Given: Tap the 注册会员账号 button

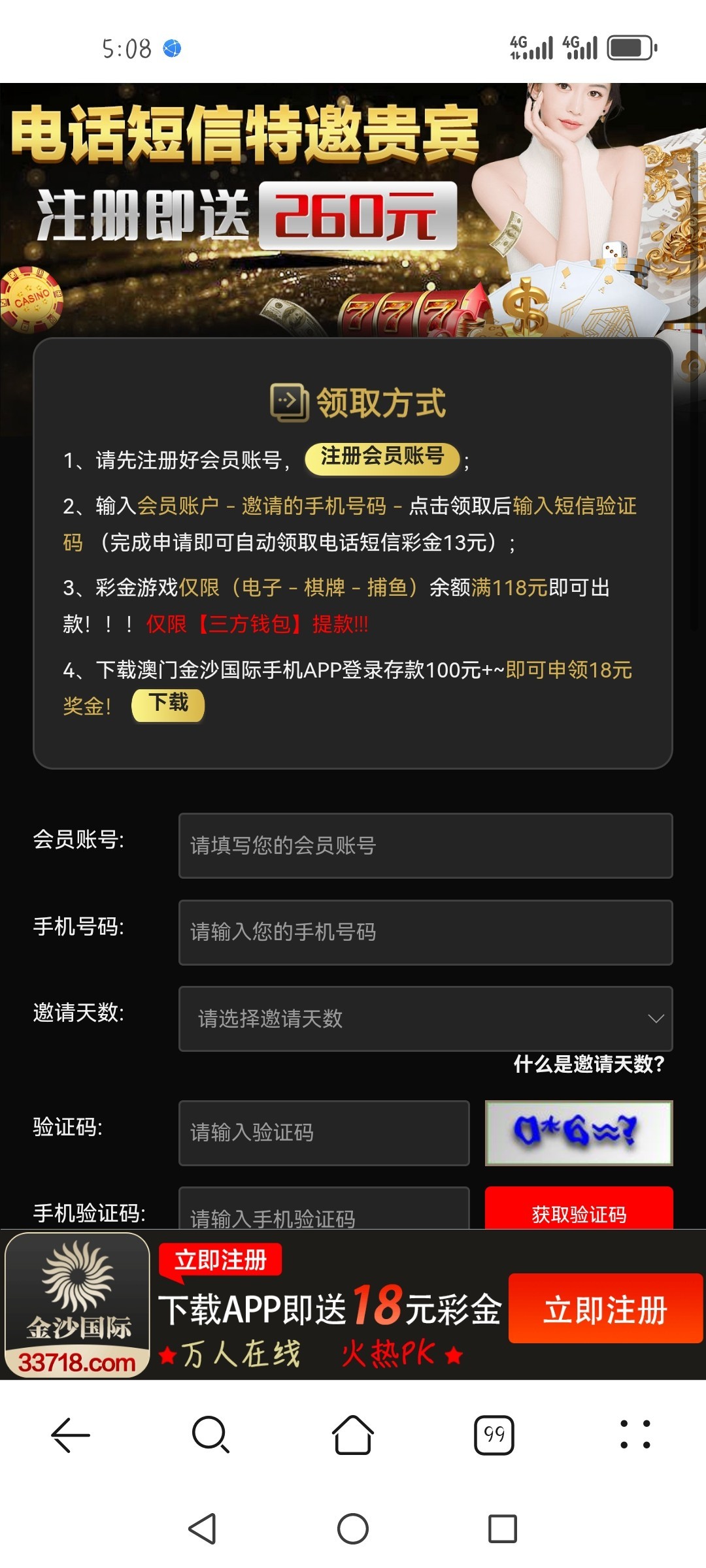Looking at the screenshot, I should tap(382, 457).
